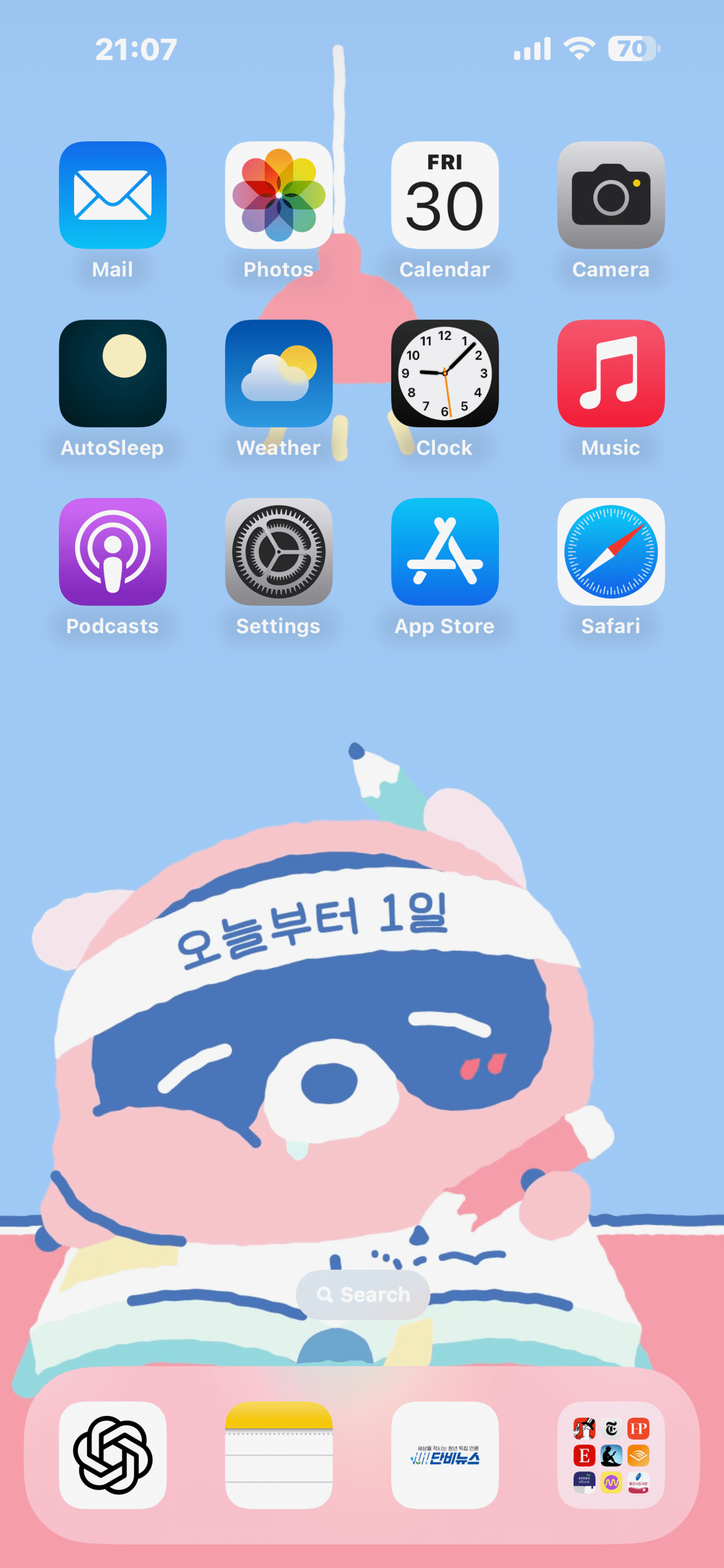This screenshot has width=724, height=1568.
Task: Open the Mail app
Action: 113,195
